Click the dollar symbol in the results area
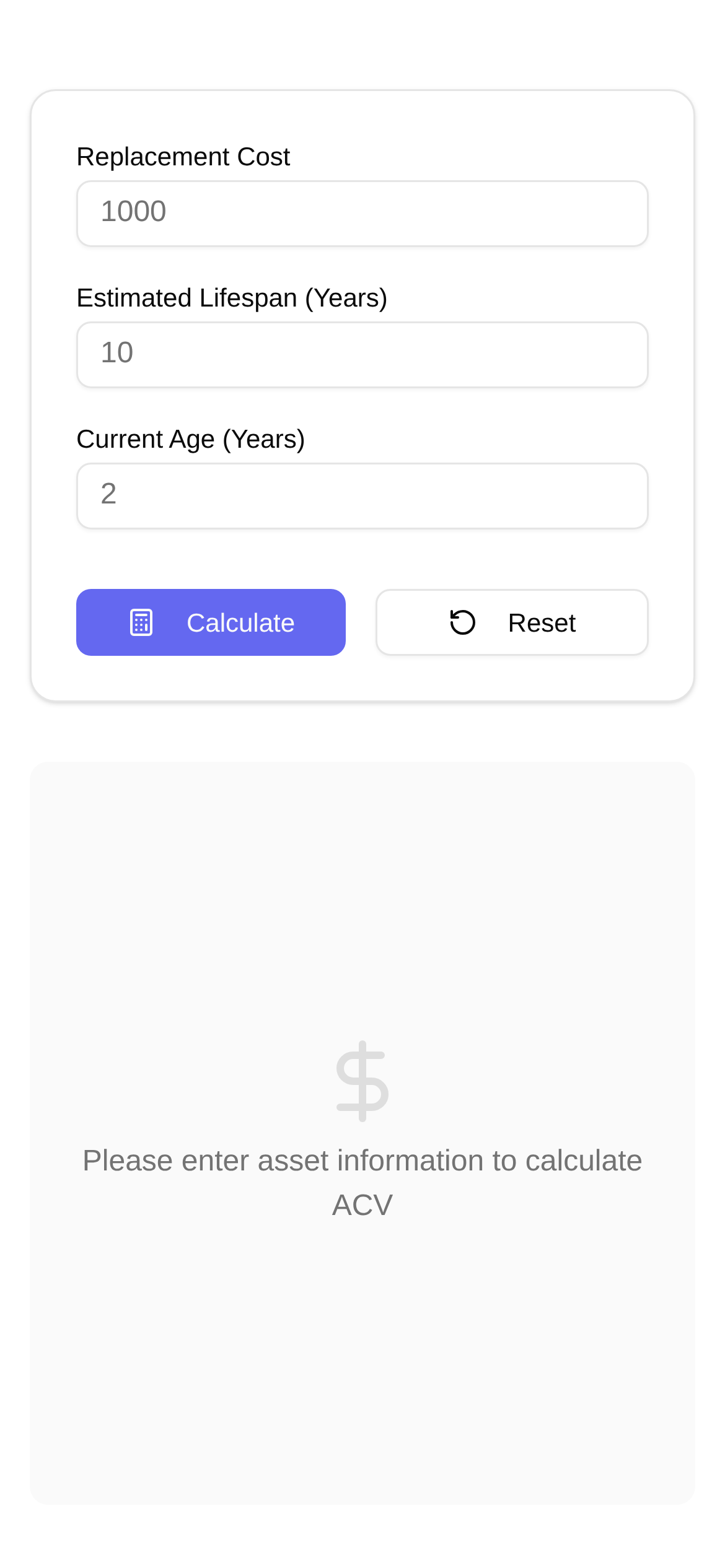725x1568 pixels. (362, 1081)
